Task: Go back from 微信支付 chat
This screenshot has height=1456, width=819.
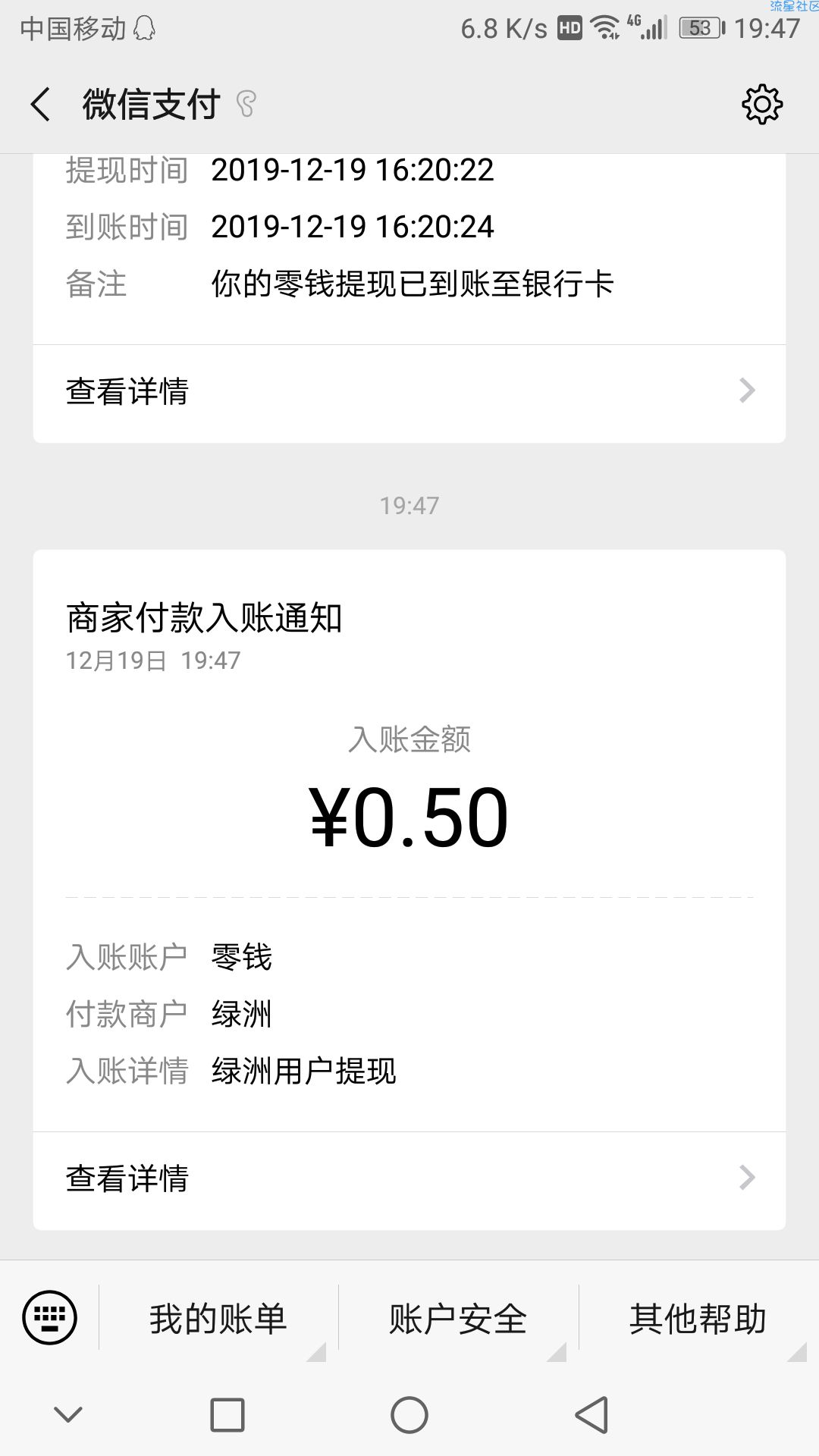Action: [x=41, y=104]
